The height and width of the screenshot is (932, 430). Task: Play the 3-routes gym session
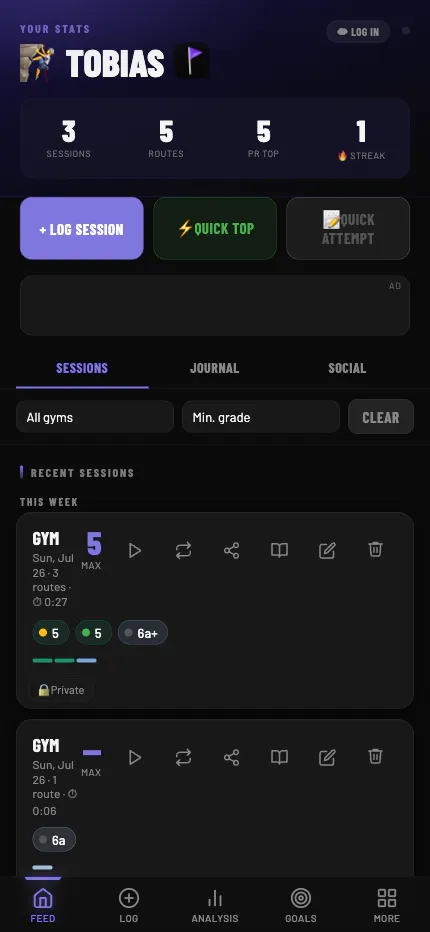(135, 550)
